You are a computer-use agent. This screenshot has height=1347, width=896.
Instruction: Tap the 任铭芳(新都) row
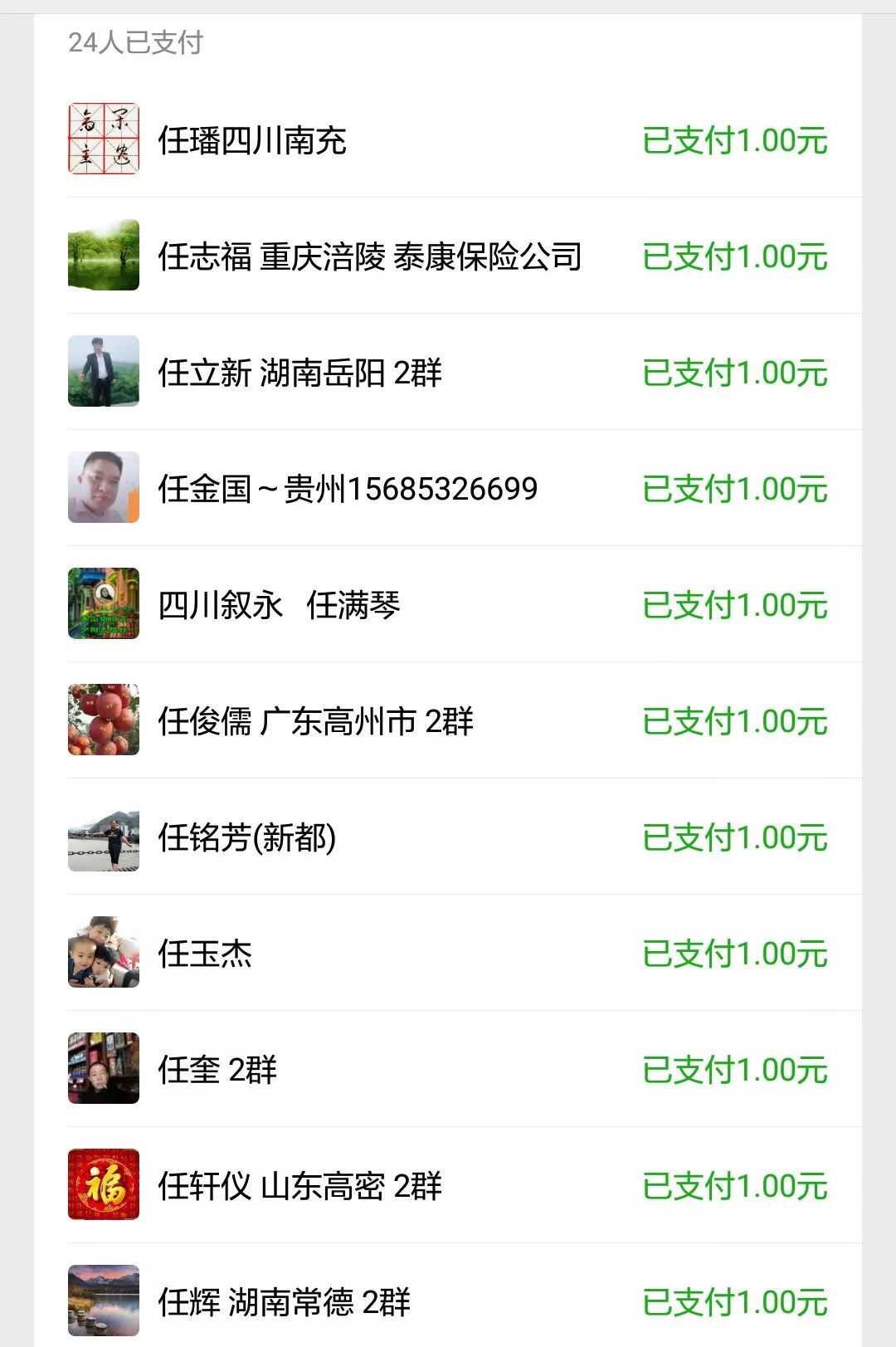pyautogui.click(x=448, y=837)
